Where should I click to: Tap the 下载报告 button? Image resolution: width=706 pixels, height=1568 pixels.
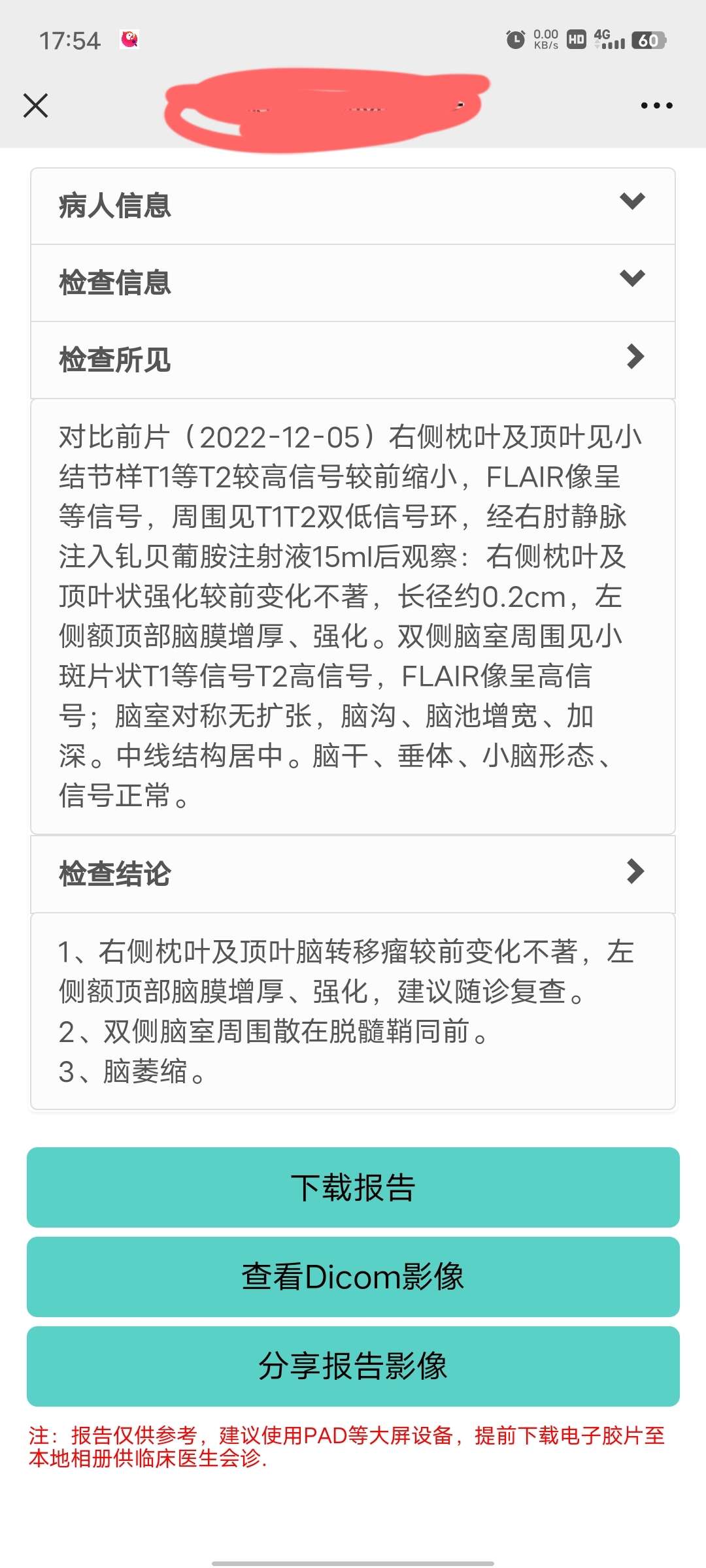[353, 1187]
